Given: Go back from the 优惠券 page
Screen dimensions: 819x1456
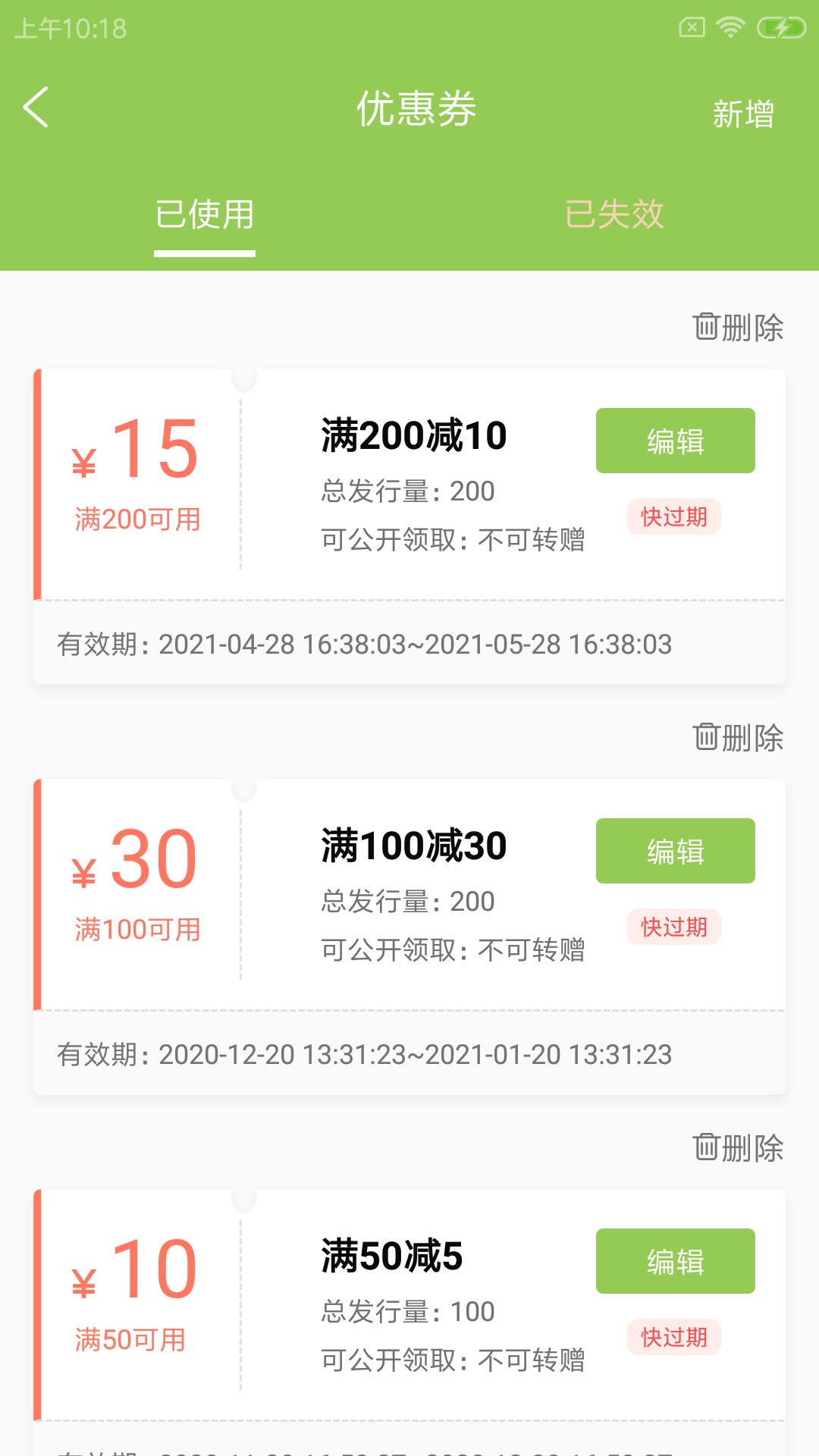Looking at the screenshot, I should click(x=36, y=107).
